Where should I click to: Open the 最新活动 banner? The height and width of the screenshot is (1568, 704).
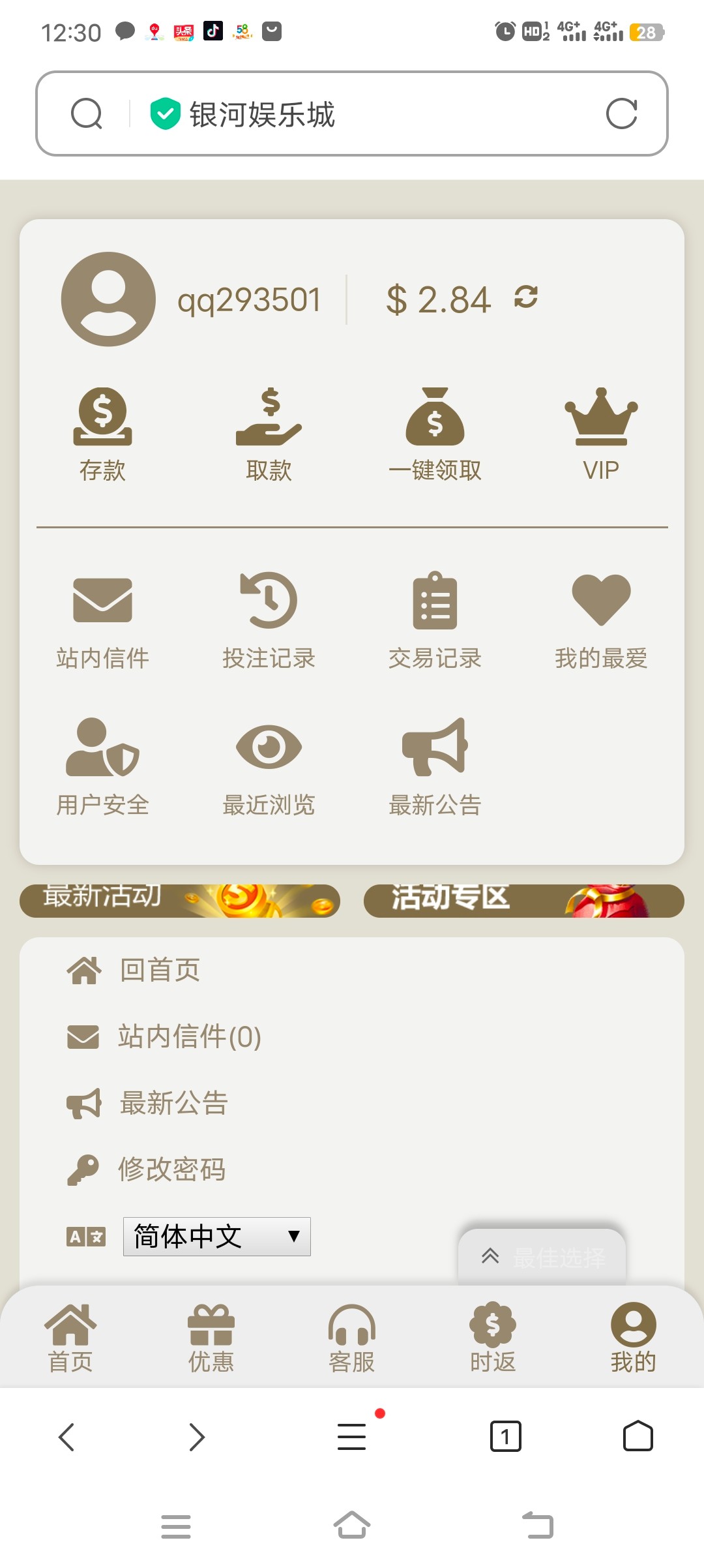click(180, 901)
